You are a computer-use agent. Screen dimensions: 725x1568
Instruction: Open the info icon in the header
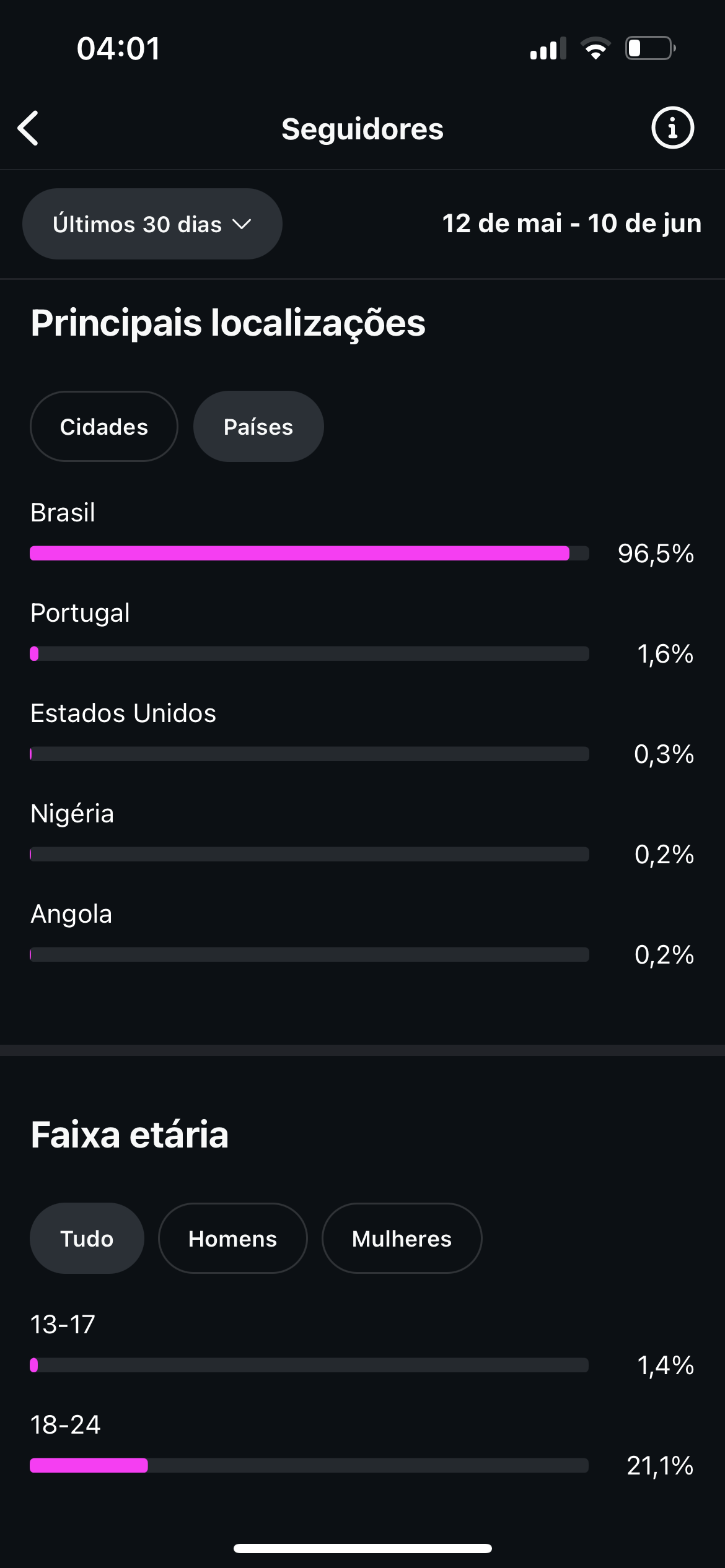672,128
